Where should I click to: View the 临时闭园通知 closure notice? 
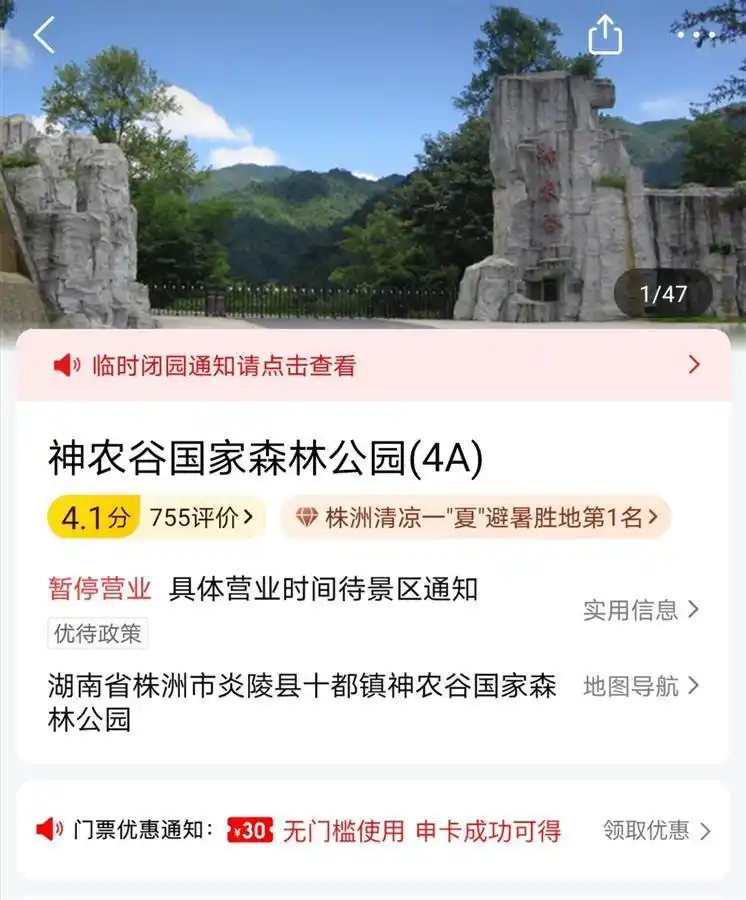click(x=224, y=366)
